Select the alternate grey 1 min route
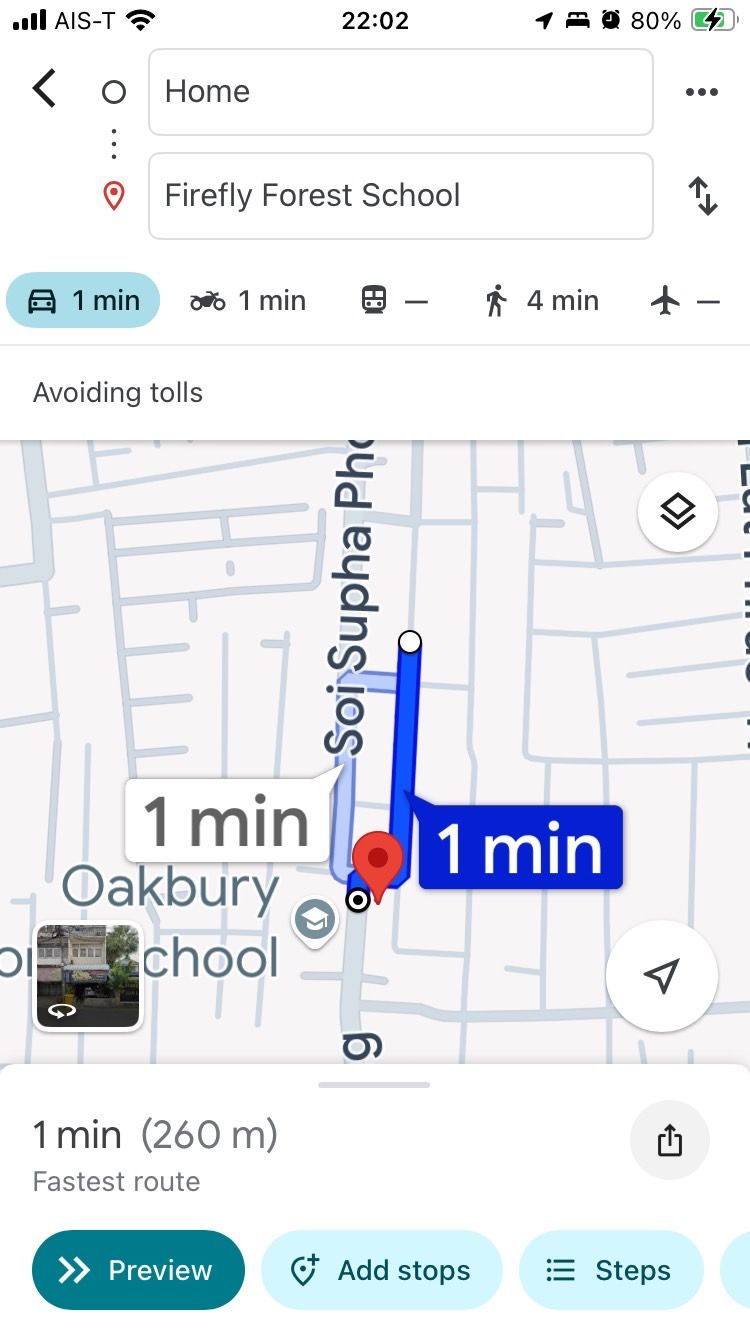Image resolution: width=750 pixels, height=1334 pixels. coord(227,822)
